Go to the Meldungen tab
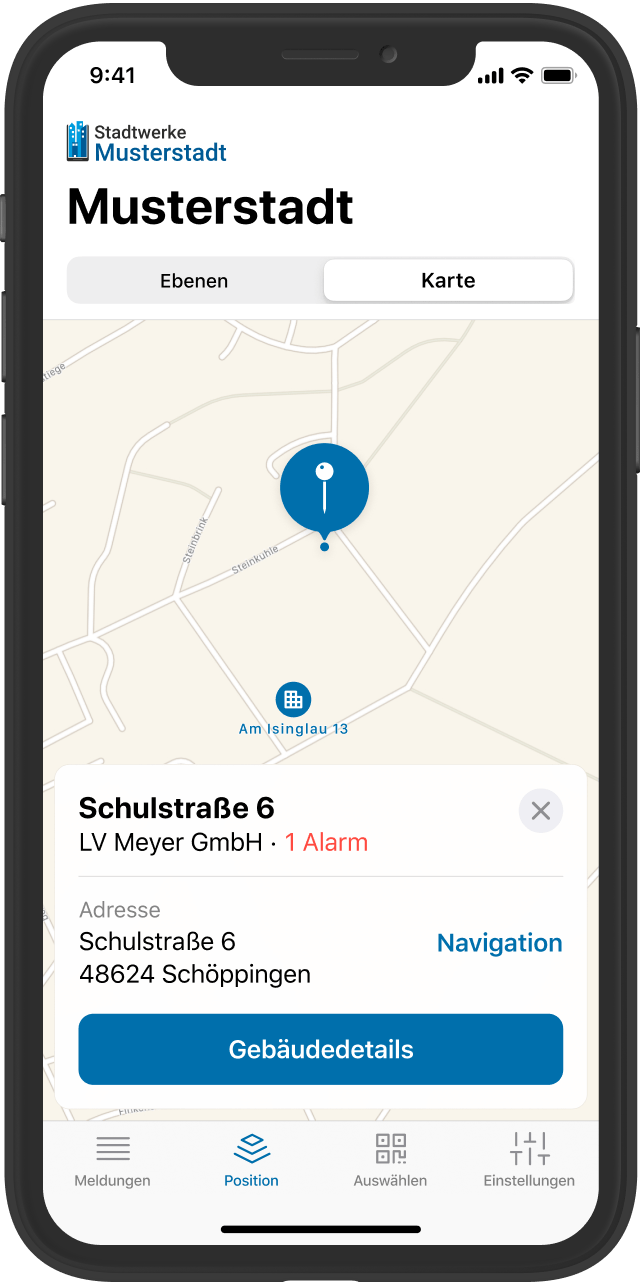This screenshot has height=1282, width=640. pos(113,1160)
